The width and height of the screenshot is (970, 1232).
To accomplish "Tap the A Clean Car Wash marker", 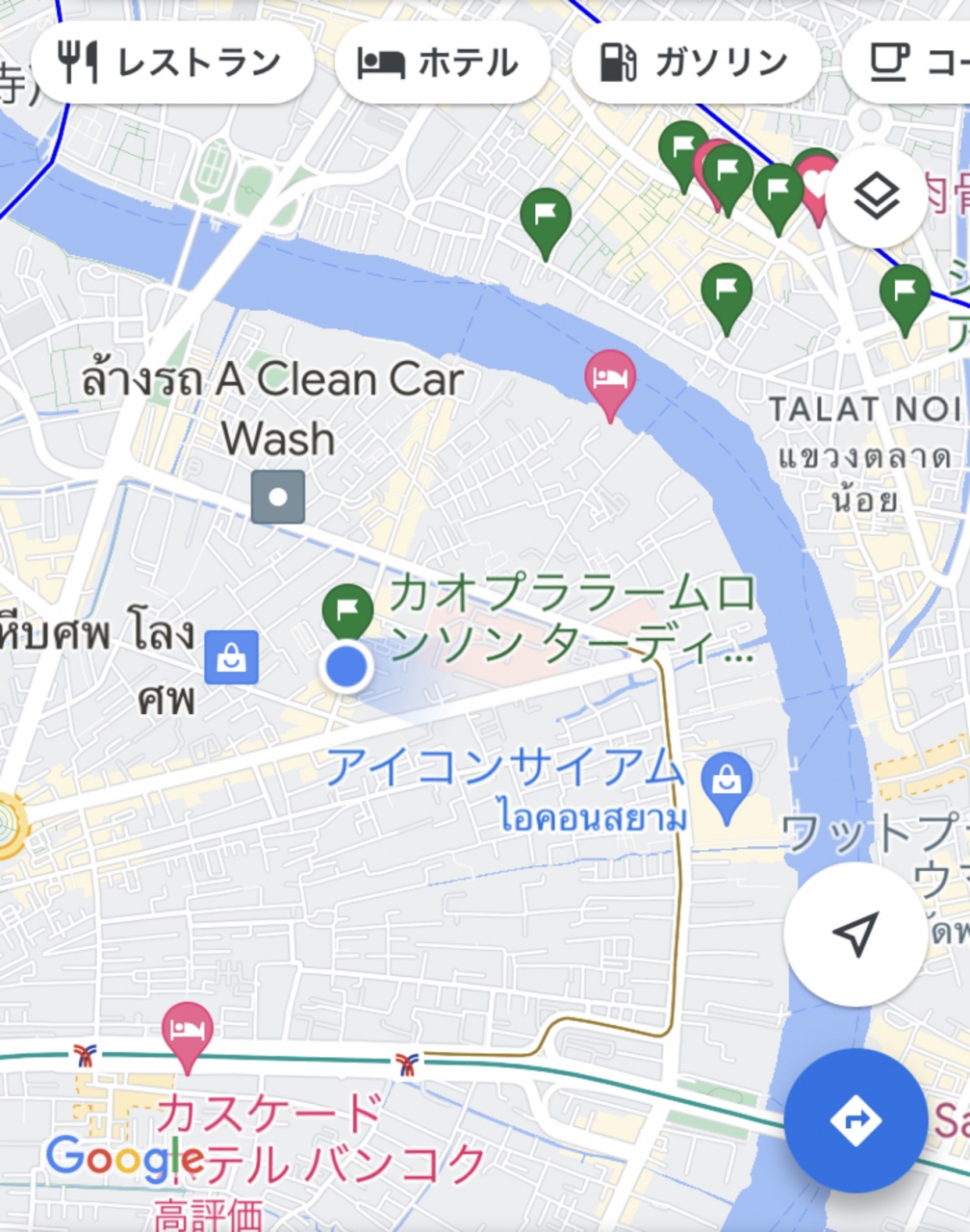I will pos(278,497).
